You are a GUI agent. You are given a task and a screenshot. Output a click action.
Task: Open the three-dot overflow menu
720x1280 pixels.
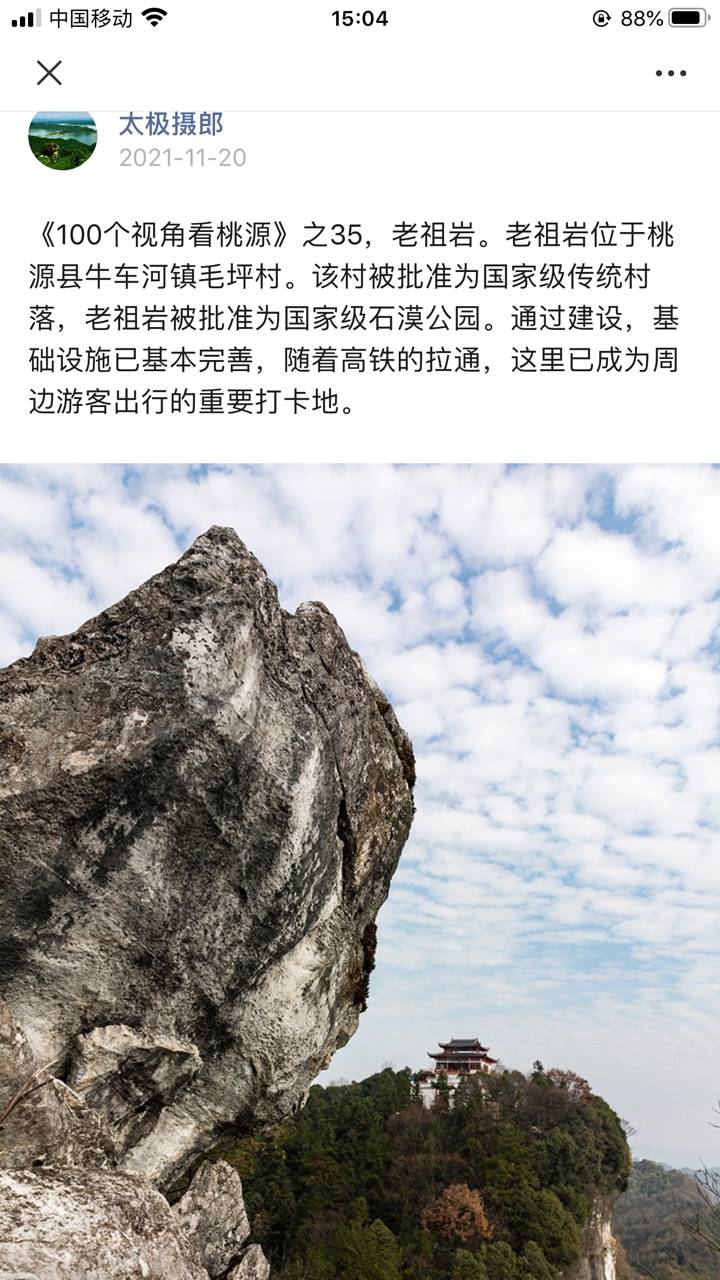[670, 73]
